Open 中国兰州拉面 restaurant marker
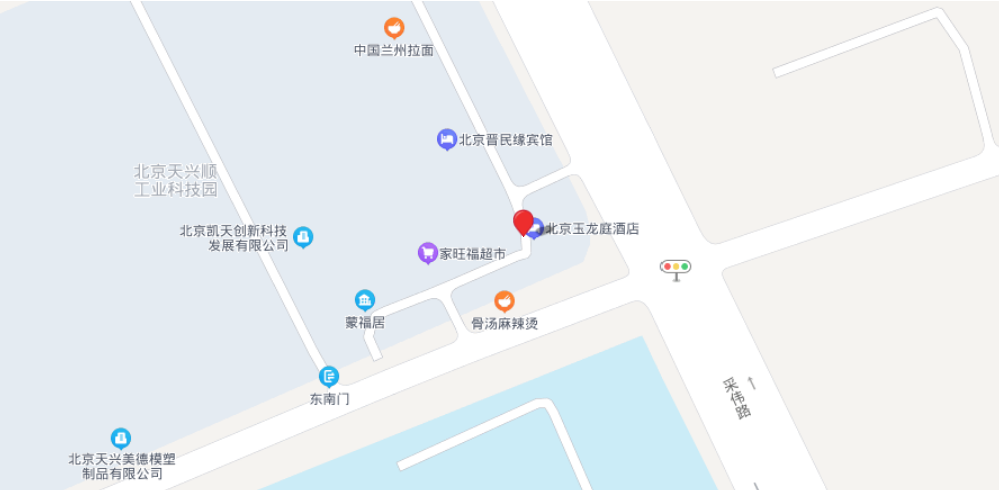The width and height of the screenshot is (999, 490). click(394, 29)
